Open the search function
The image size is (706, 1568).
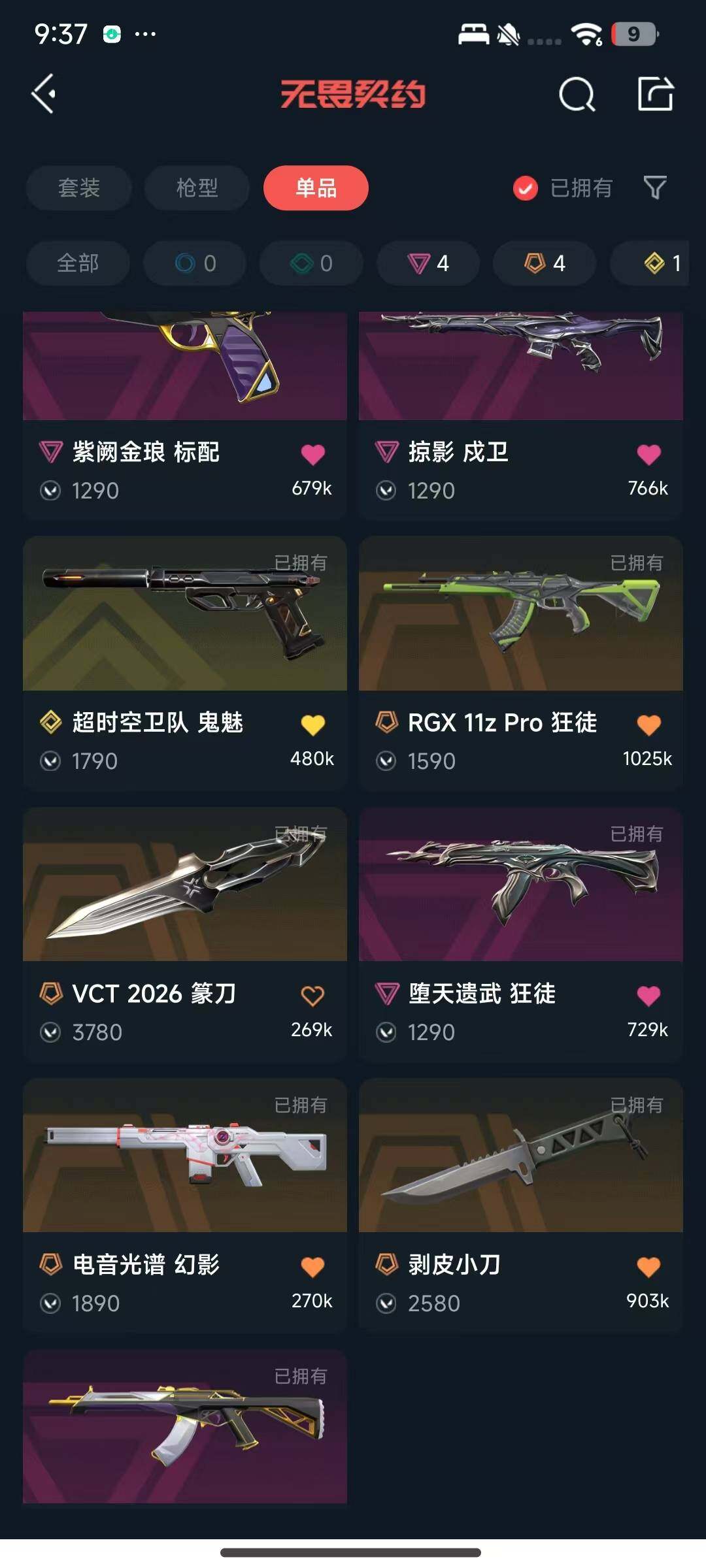click(x=578, y=93)
